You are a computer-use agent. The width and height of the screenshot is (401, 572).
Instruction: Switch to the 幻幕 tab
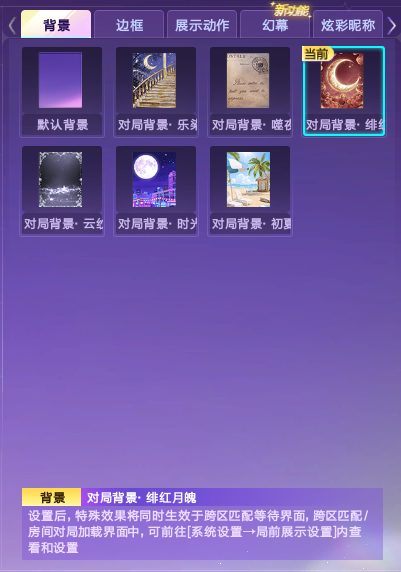275,24
